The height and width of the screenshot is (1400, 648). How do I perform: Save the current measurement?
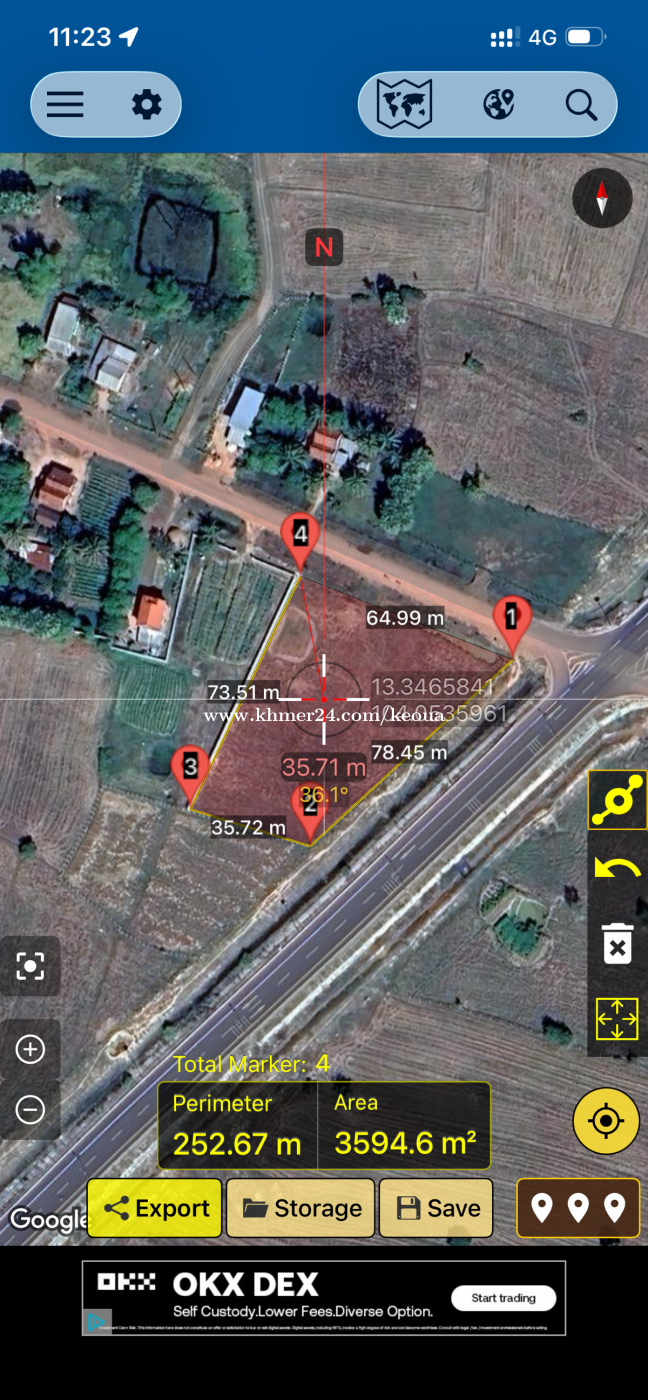437,1208
